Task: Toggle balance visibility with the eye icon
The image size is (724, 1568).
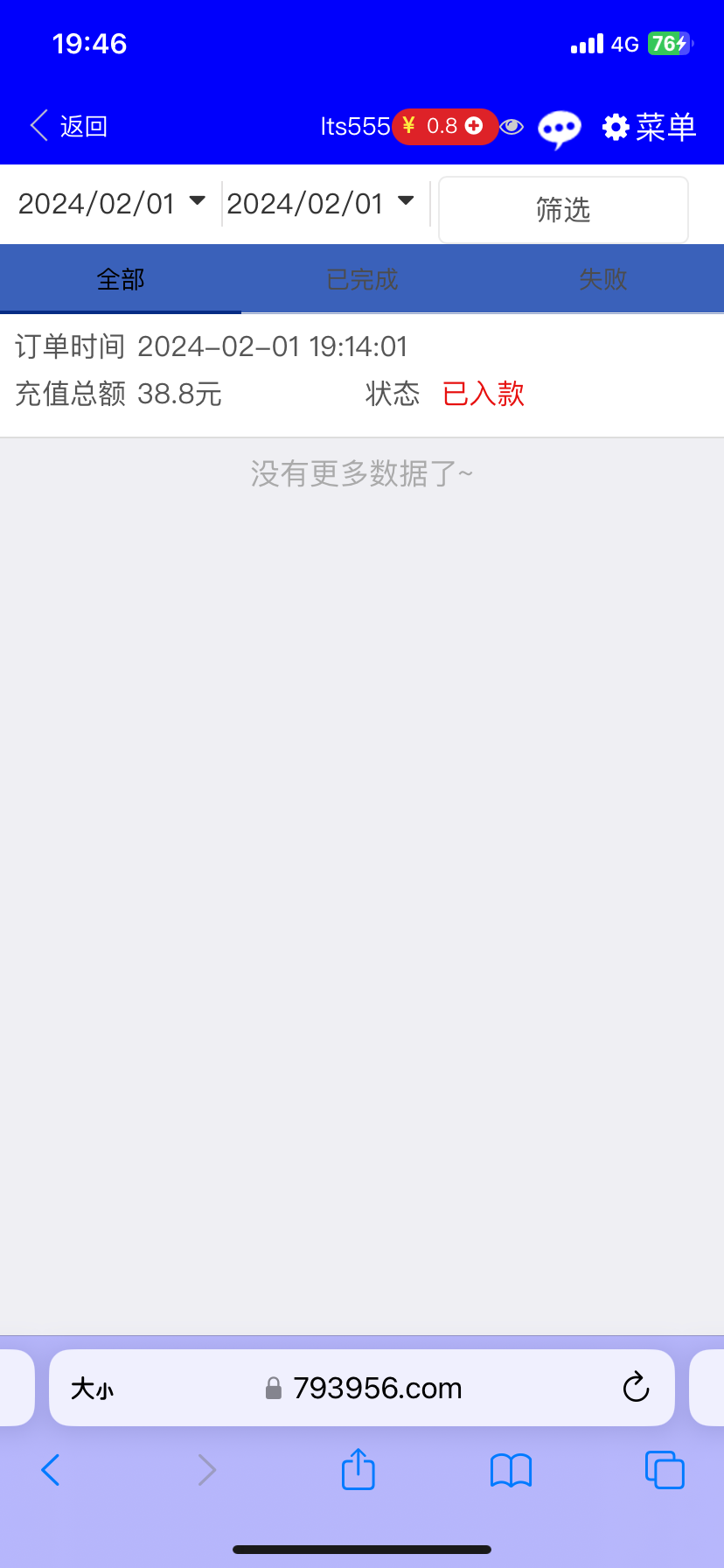Action: [512, 127]
